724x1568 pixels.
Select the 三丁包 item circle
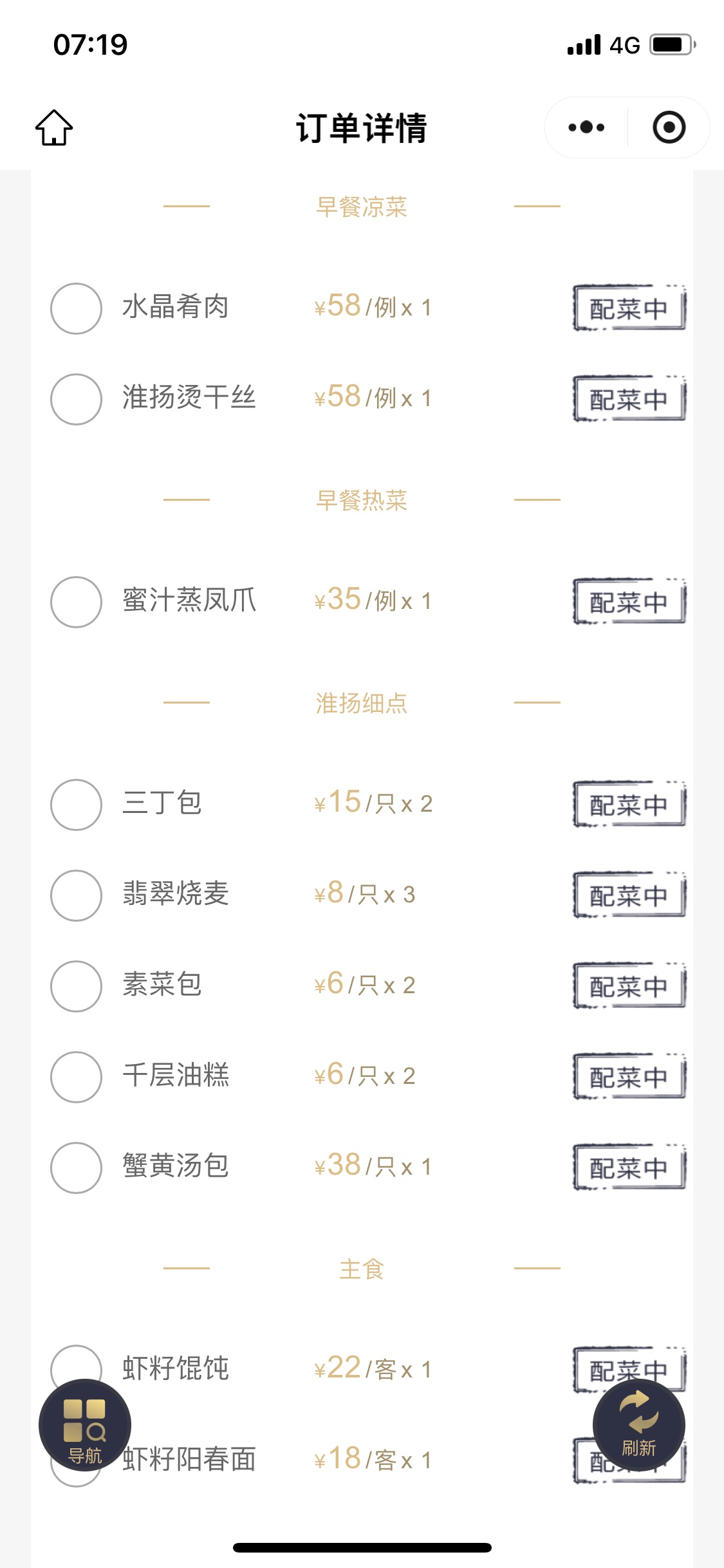pyautogui.click(x=76, y=805)
